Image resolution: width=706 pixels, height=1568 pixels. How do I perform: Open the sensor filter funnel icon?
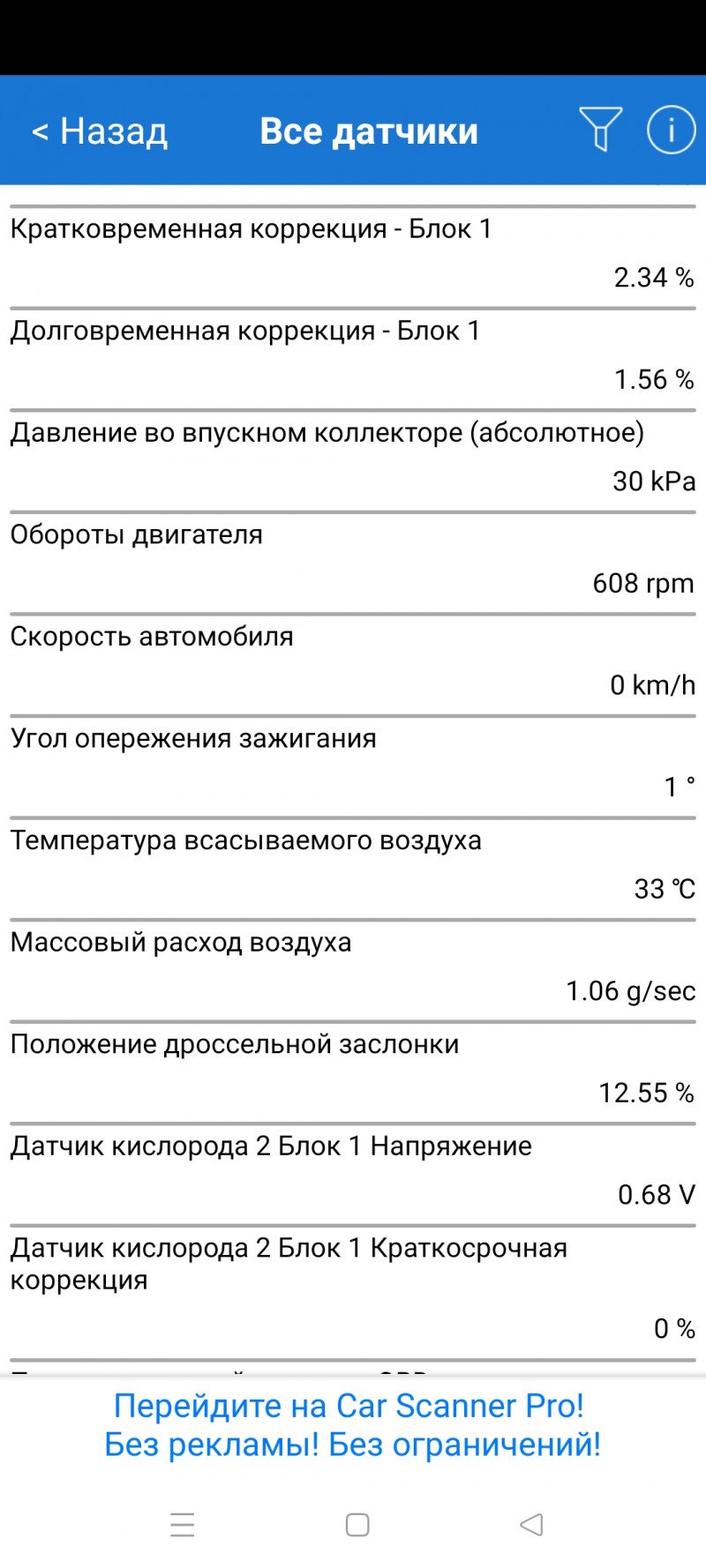click(x=600, y=130)
